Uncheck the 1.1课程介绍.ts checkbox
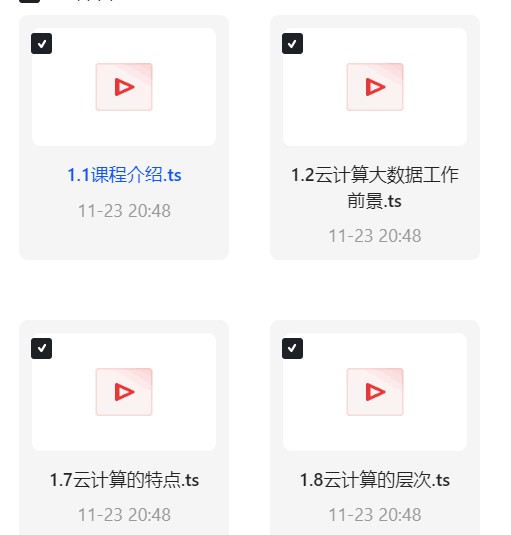 pyautogui.click(x=41, y=44)
